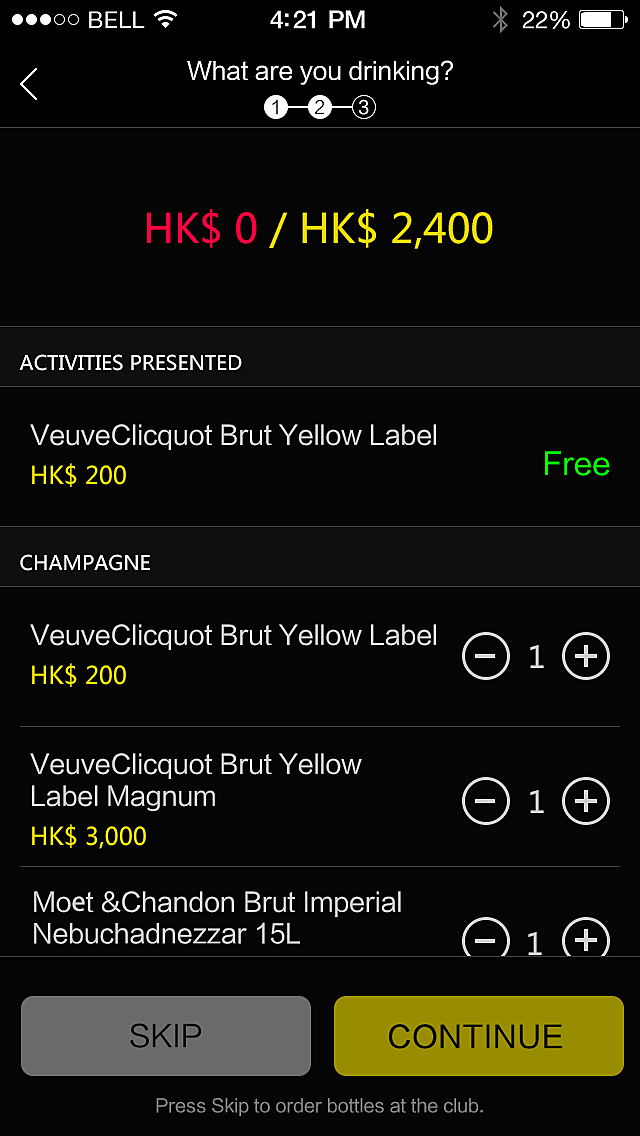Viewport: 640px width, 1136px height.
Task: Go back using the arrow icon
Action: [x=29, y=85]
